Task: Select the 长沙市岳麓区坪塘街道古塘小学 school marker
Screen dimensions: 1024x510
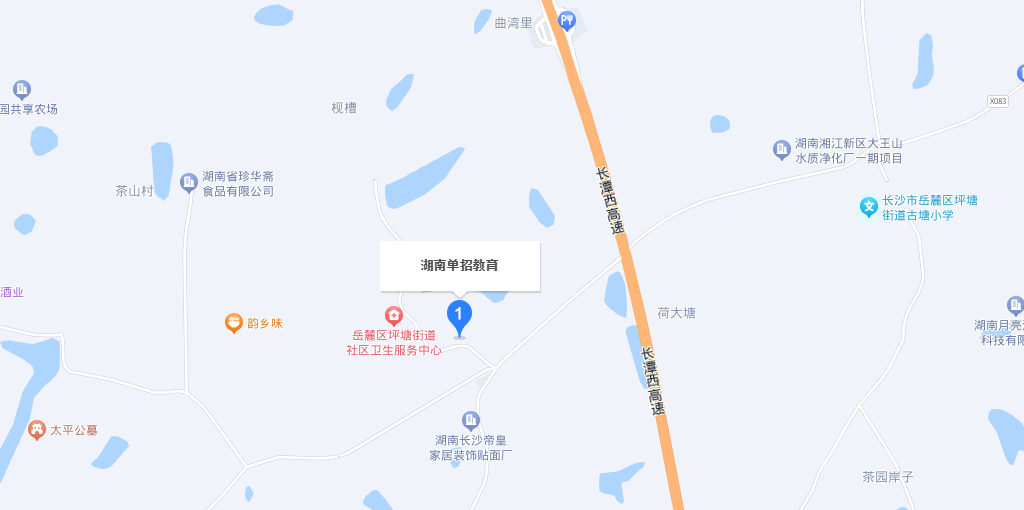Action: (869, 207)
